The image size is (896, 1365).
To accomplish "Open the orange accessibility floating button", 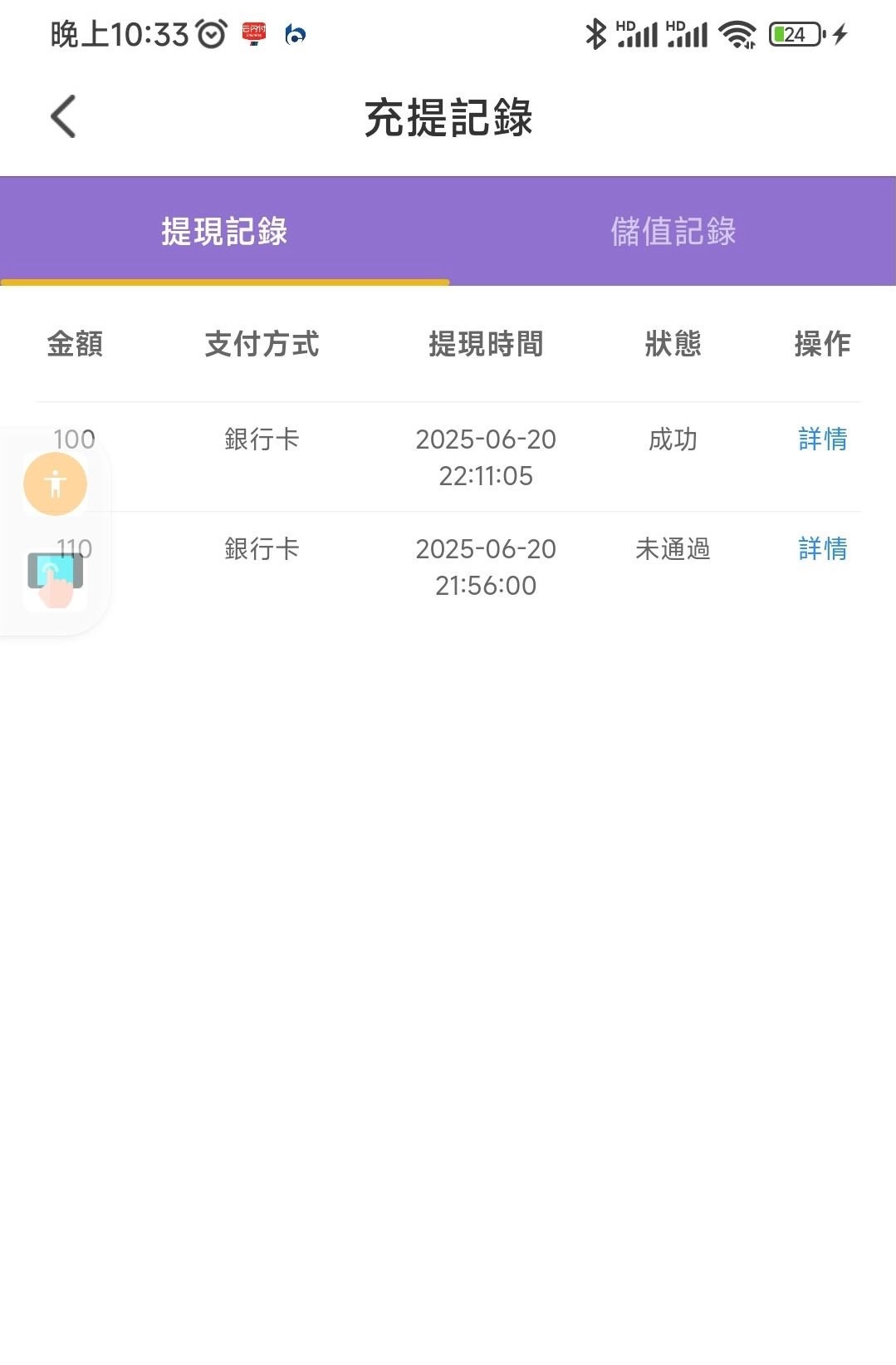I will pos(55,484).
